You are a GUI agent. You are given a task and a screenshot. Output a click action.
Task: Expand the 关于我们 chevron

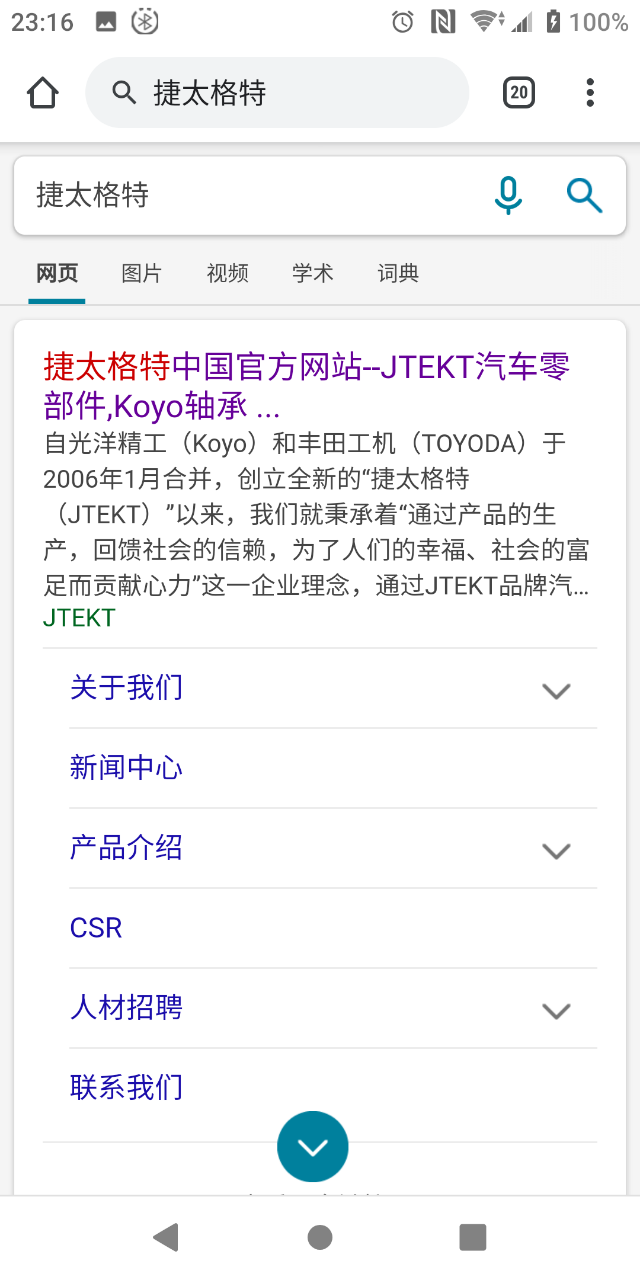point(556,690)
